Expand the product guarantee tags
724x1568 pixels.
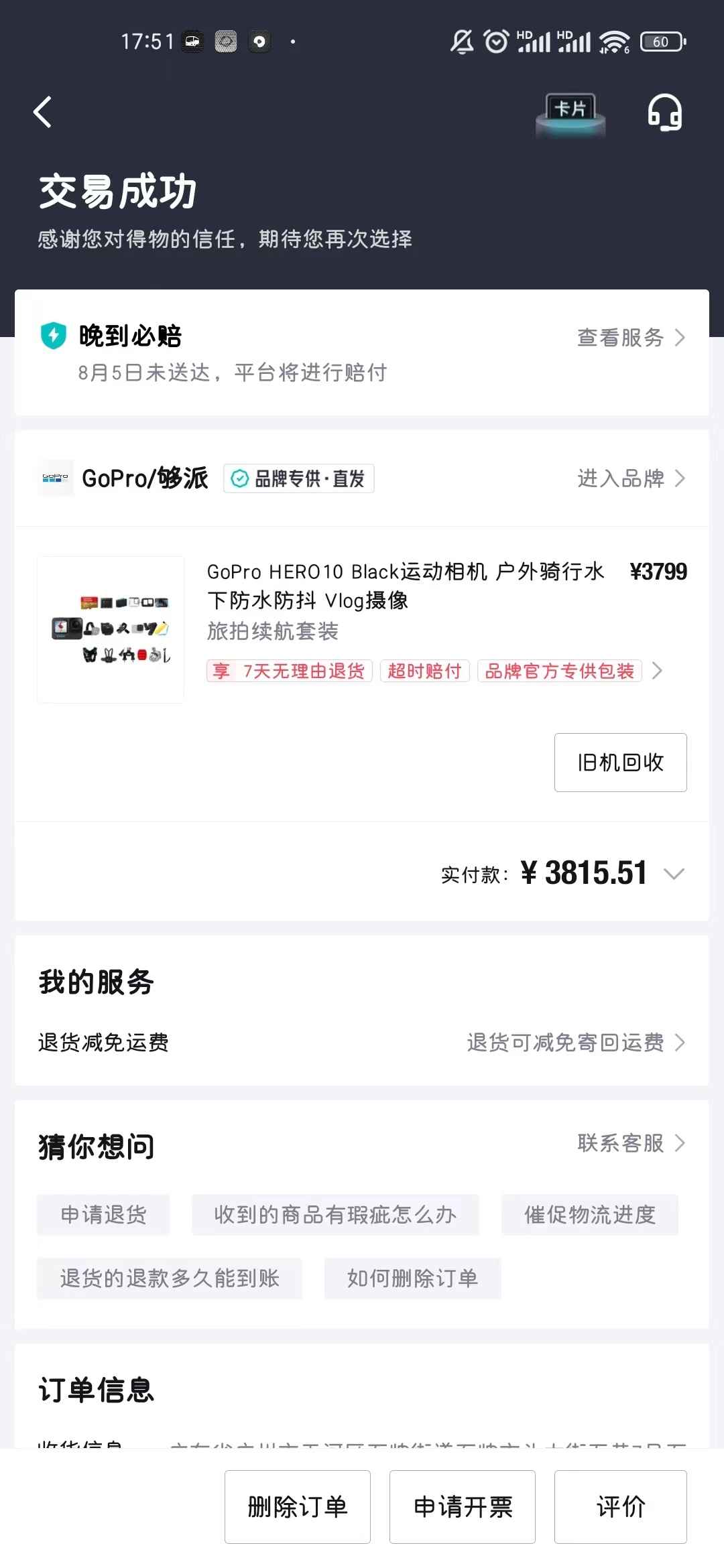(x=658, y=671)
